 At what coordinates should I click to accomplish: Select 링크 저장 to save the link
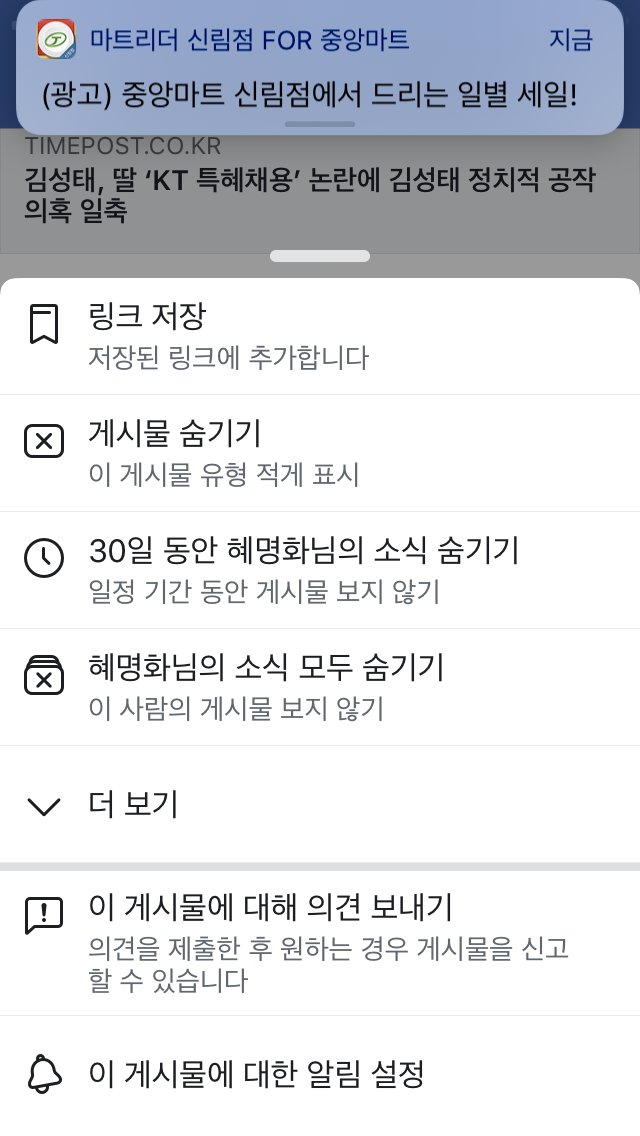coord(320,336)
